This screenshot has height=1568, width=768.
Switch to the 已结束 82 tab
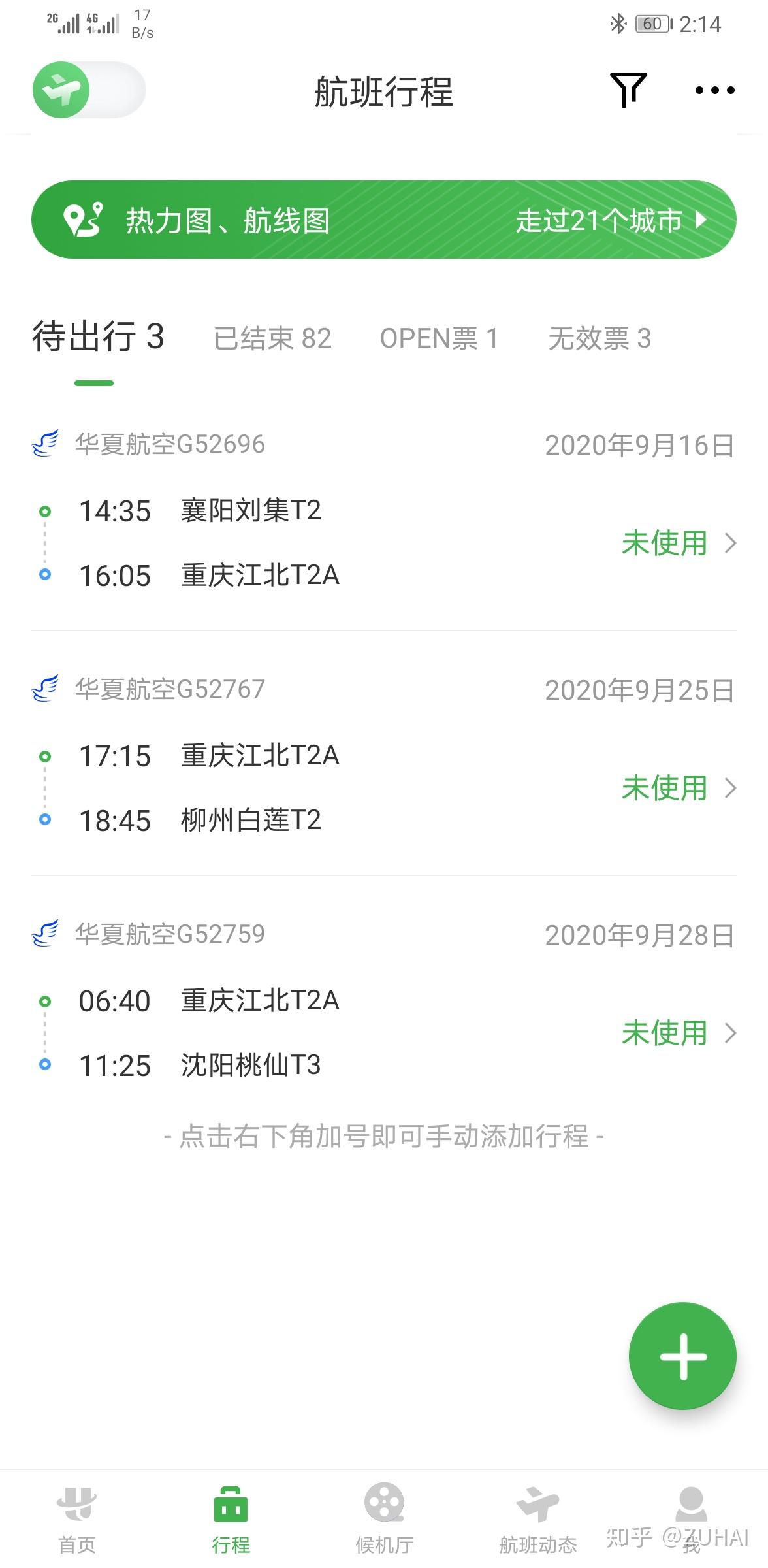coord(272,338)
